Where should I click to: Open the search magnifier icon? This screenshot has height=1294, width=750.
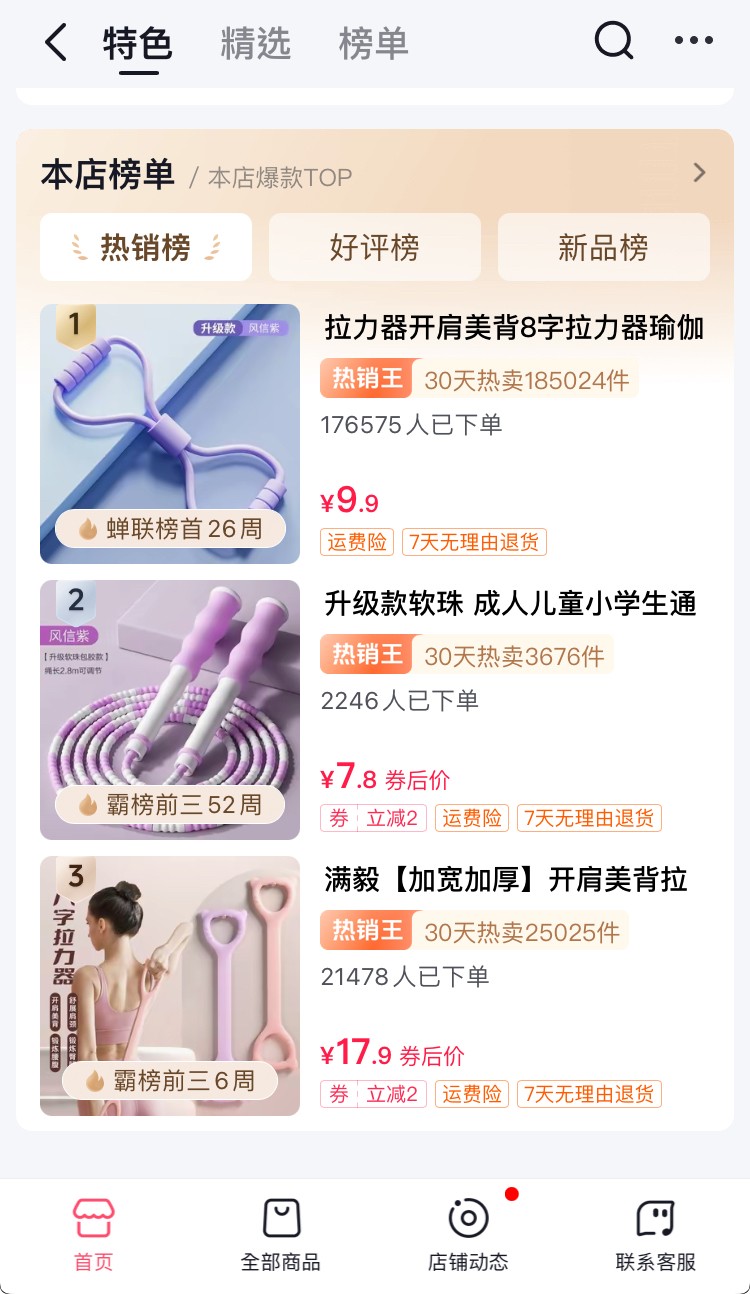(614, 42)
